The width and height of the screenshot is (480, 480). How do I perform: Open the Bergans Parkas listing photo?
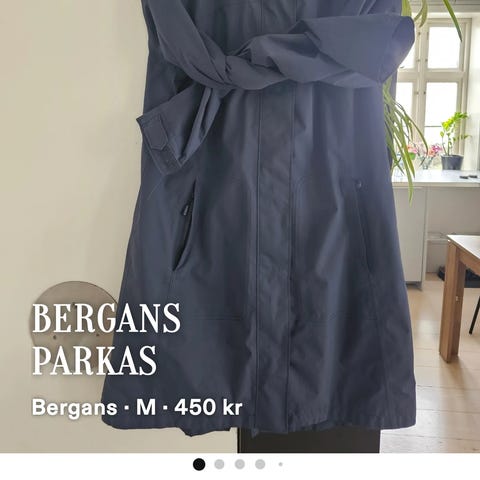click(x=240, y=226)
